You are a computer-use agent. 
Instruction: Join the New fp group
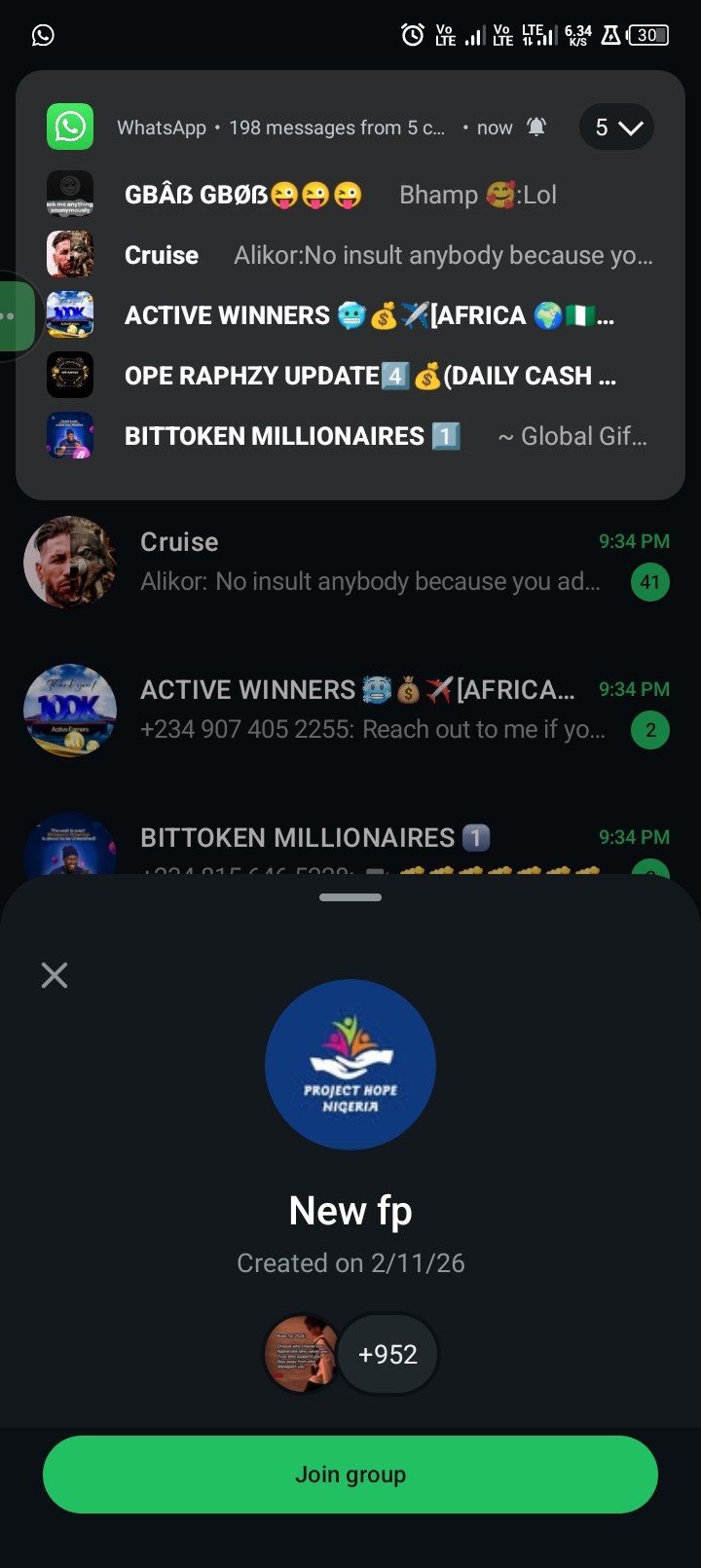click(x=350, y=1474)
